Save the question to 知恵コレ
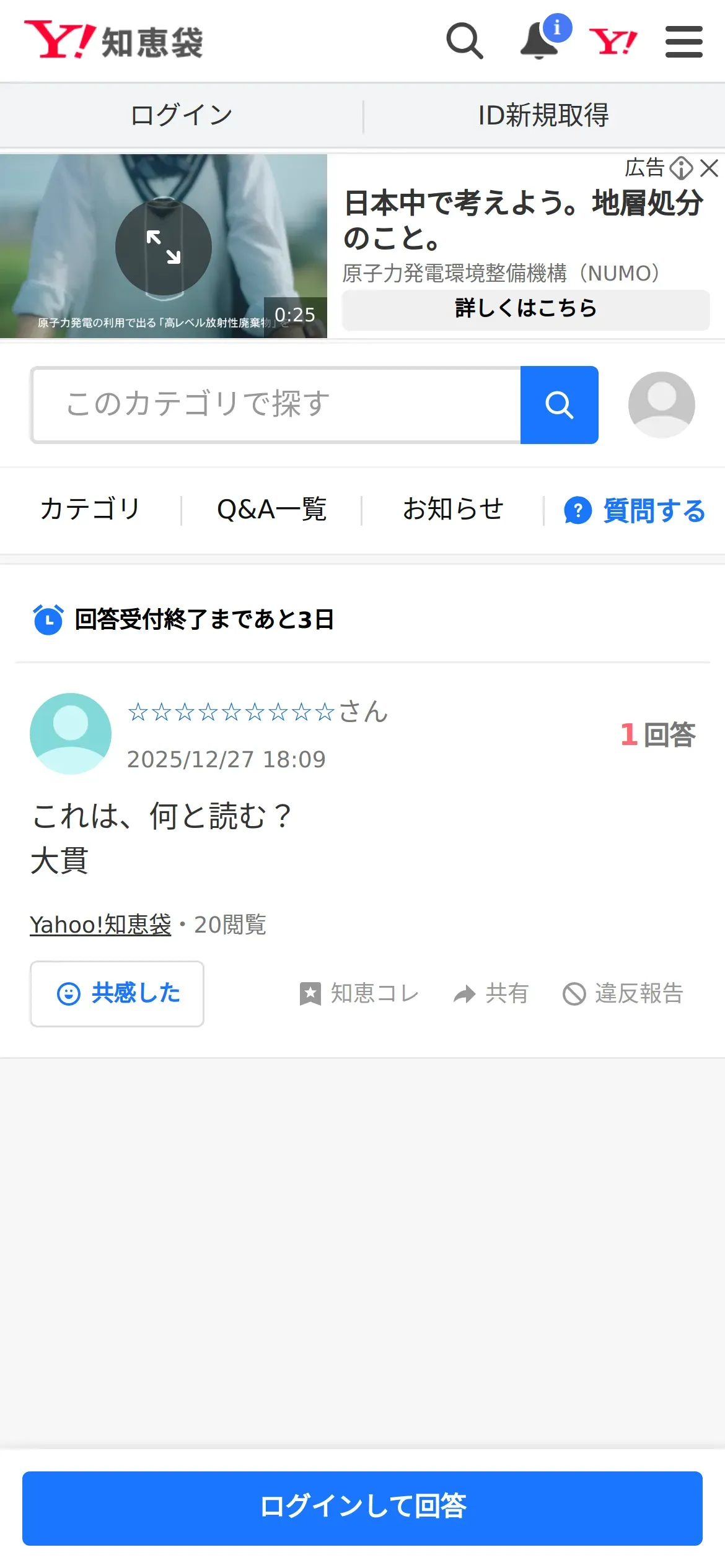 [x=359, y=993]
